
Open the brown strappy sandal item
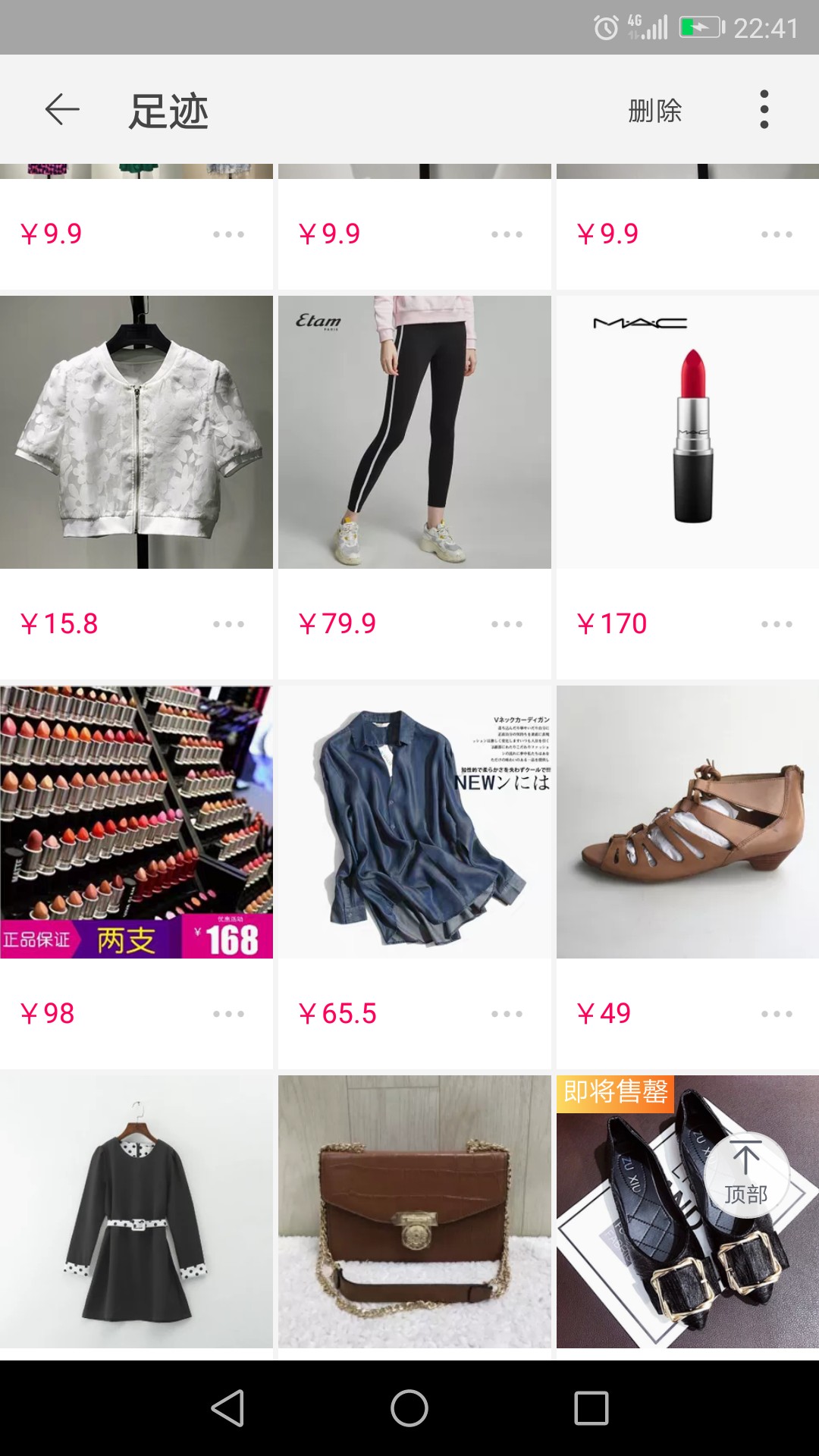pyautogui.click(x=687, y=822)
